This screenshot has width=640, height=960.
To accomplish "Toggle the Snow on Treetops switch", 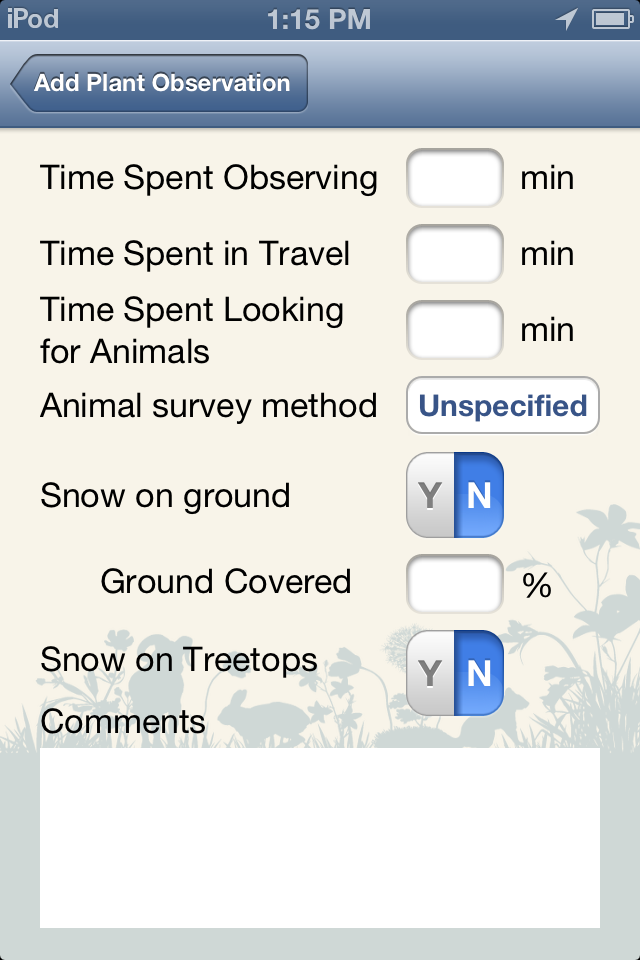I will pyautogui.click(x=454, y=673).
